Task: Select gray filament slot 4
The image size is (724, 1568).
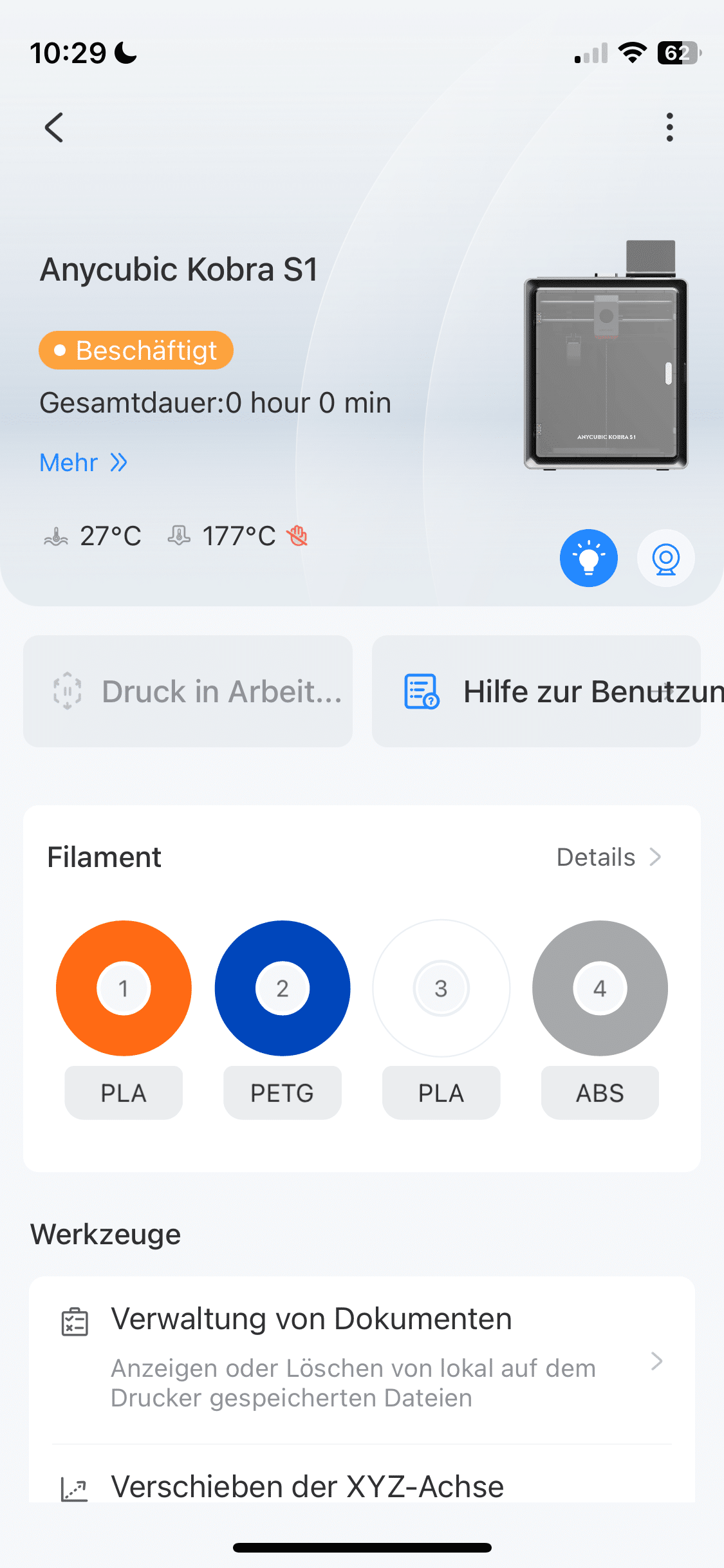Action: [600, 988]
